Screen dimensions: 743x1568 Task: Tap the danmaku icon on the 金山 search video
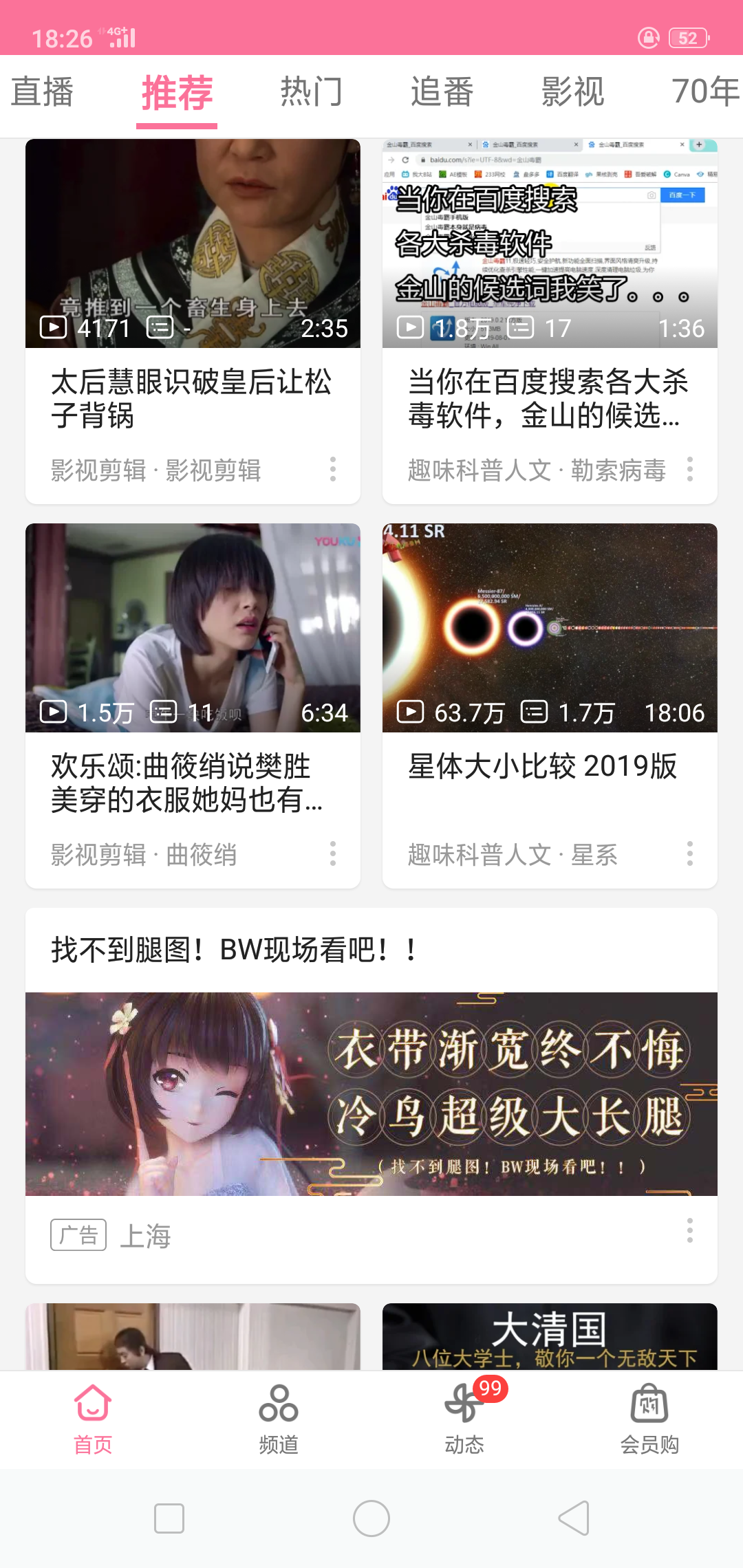pos(521,329)
